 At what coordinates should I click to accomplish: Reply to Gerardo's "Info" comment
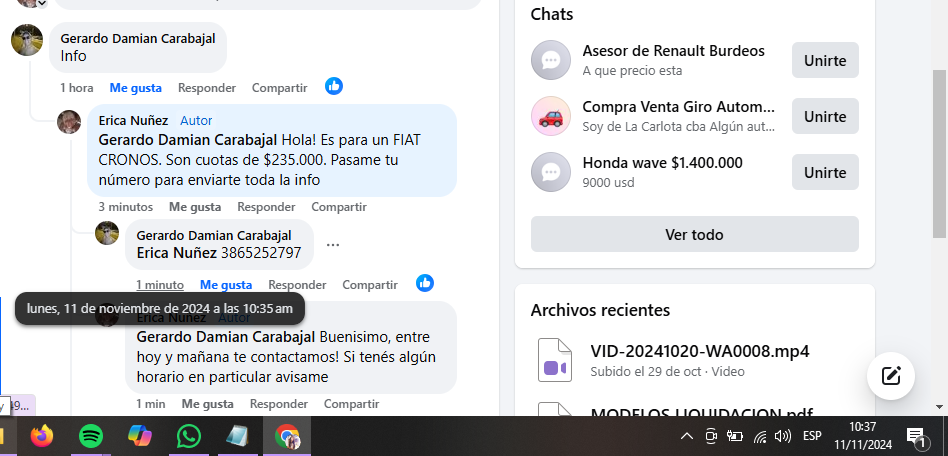coord(206,88)
